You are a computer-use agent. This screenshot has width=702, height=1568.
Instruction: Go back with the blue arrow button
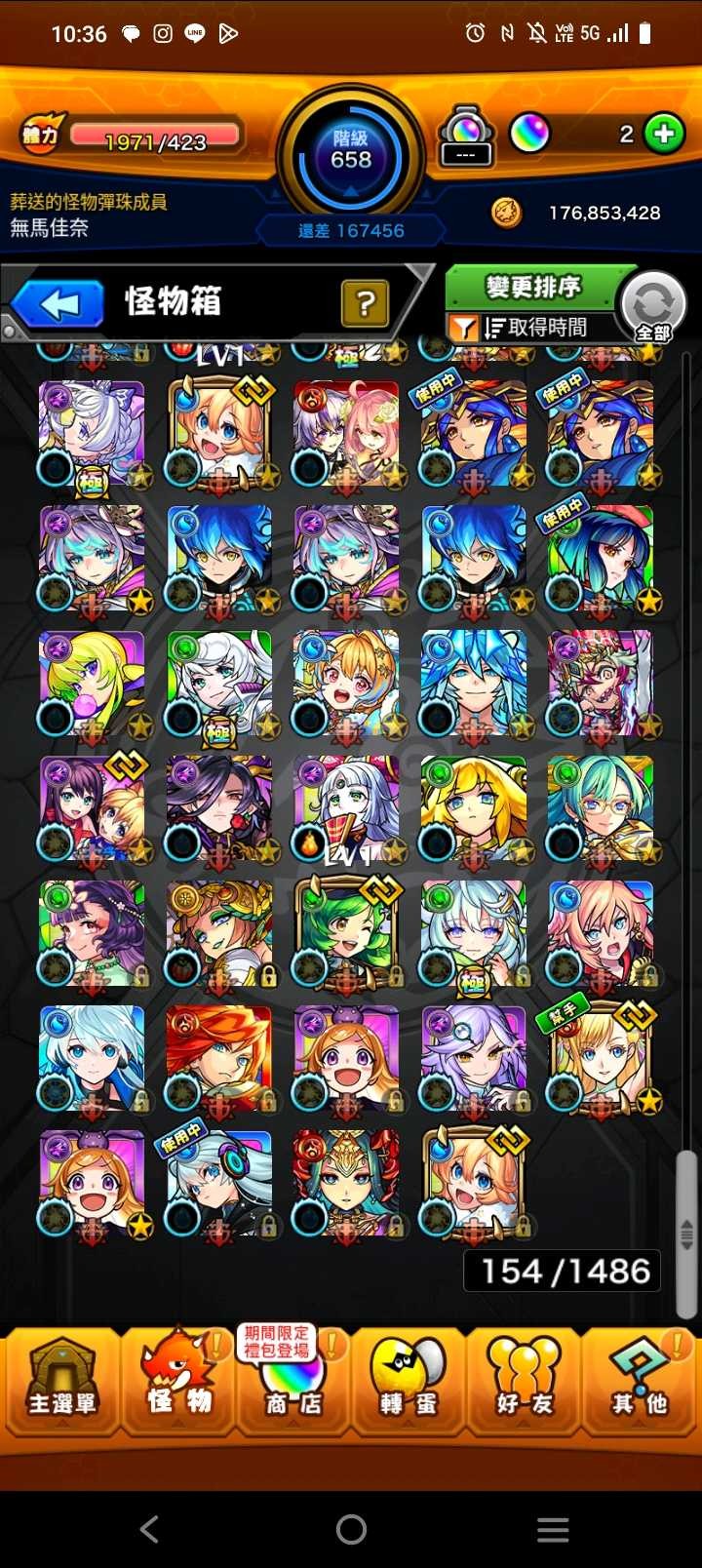tap(58, 304)
